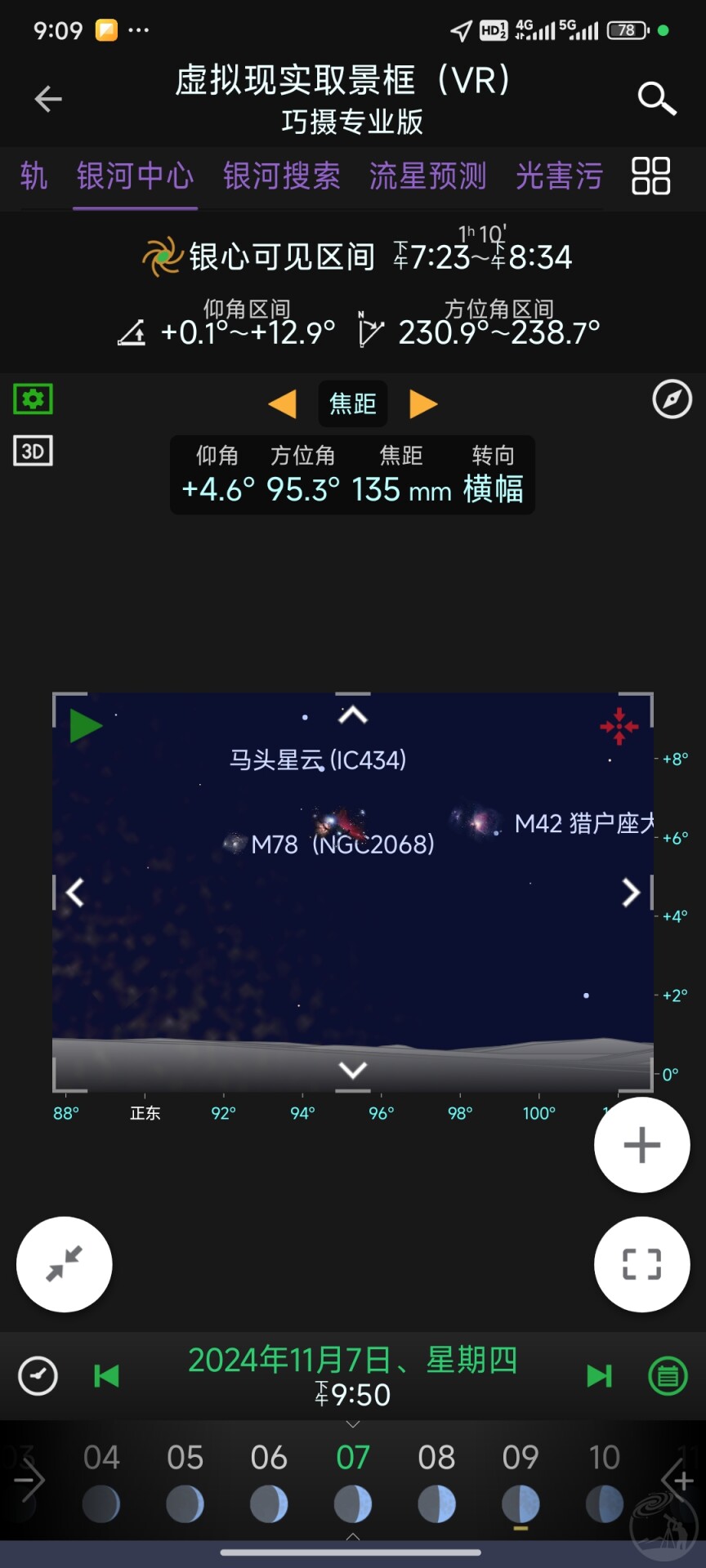Play the green animation triangle in viewfinder
Screen dimensions: 706x1568
click(x=85, y=725)
